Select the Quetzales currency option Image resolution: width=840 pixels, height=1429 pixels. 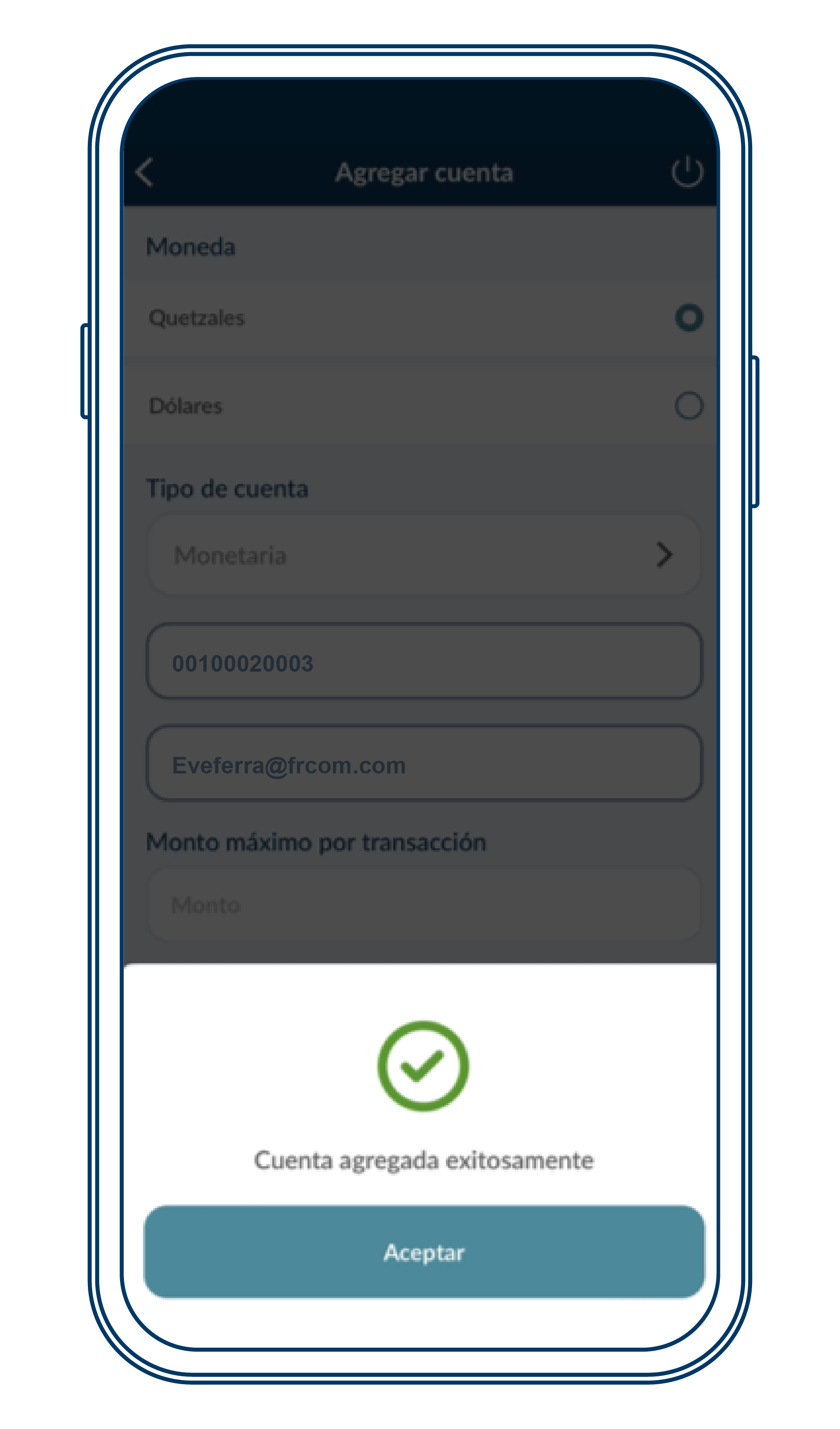[688, 318]
